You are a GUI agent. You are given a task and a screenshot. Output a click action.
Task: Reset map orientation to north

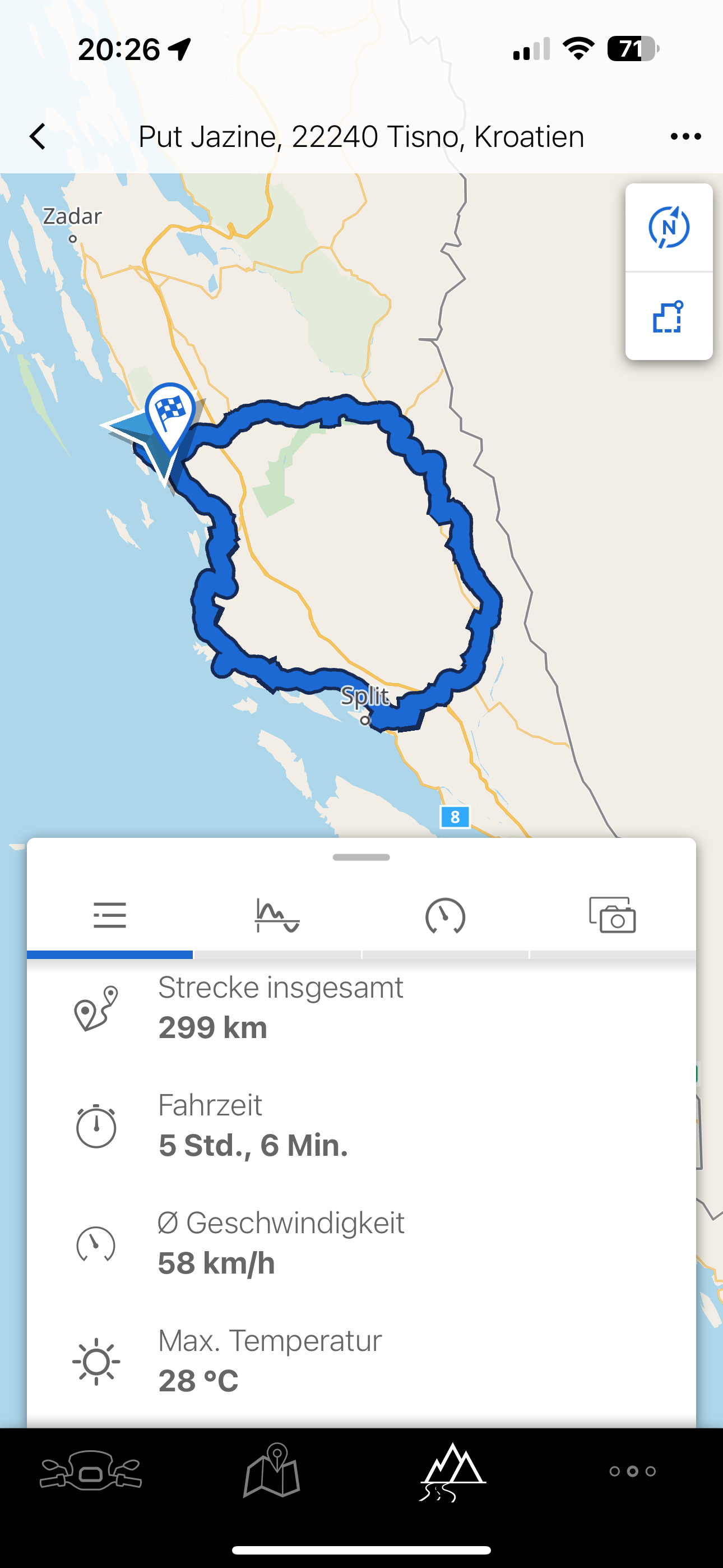pyautogui.click(x=668, y=228)
